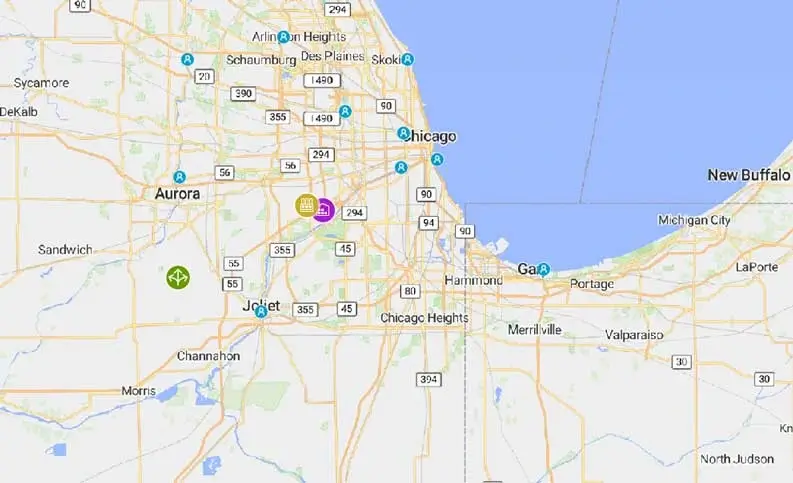
Task: Select the blue pin west of Schaumburg
Action: pos(187,59)
